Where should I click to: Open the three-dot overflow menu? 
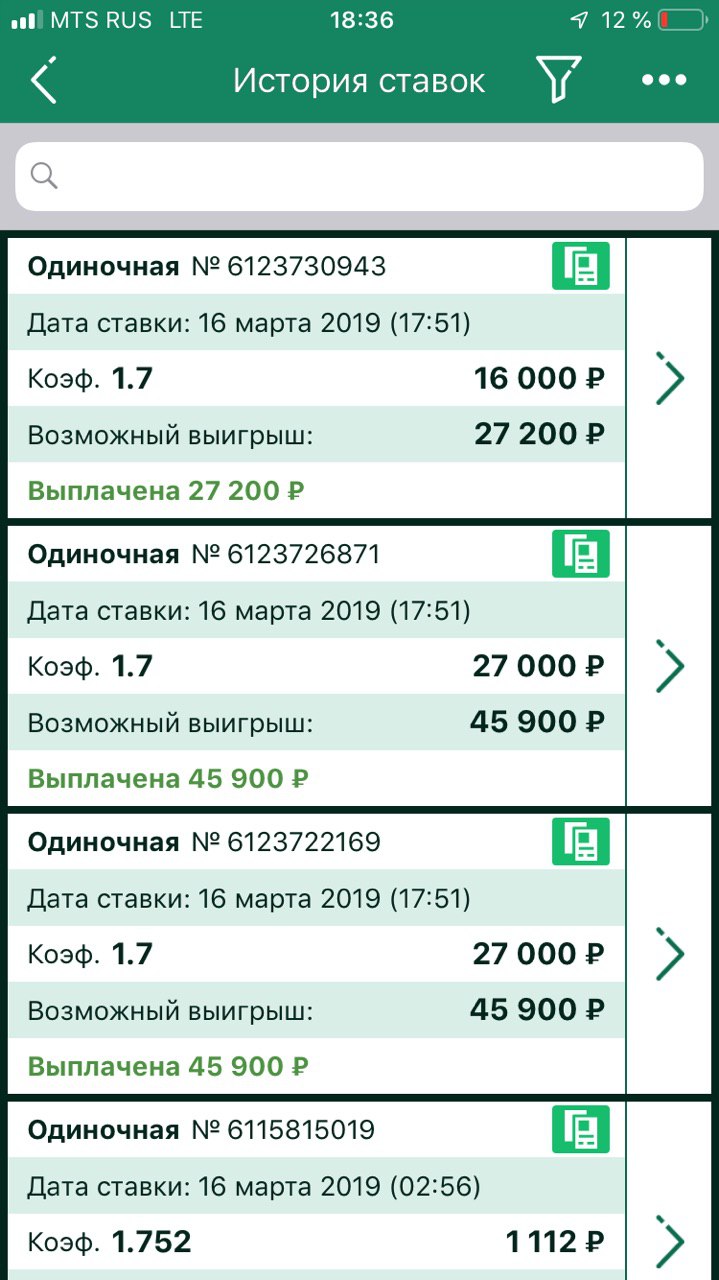664,80
